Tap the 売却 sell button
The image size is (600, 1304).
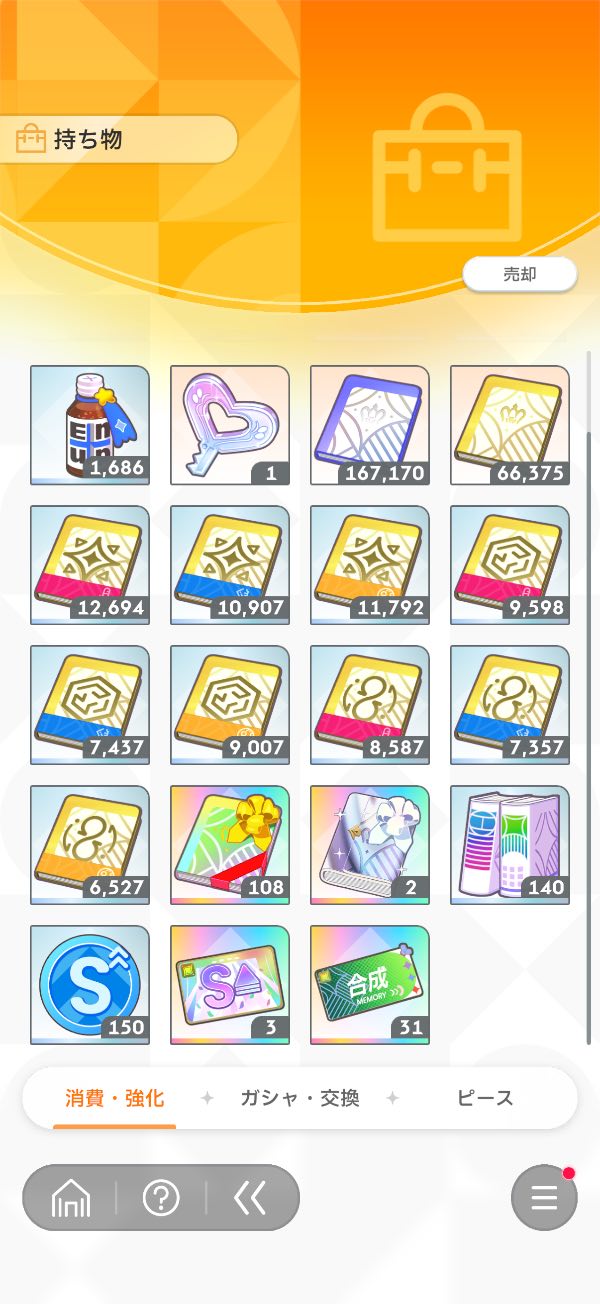[519, 275]
